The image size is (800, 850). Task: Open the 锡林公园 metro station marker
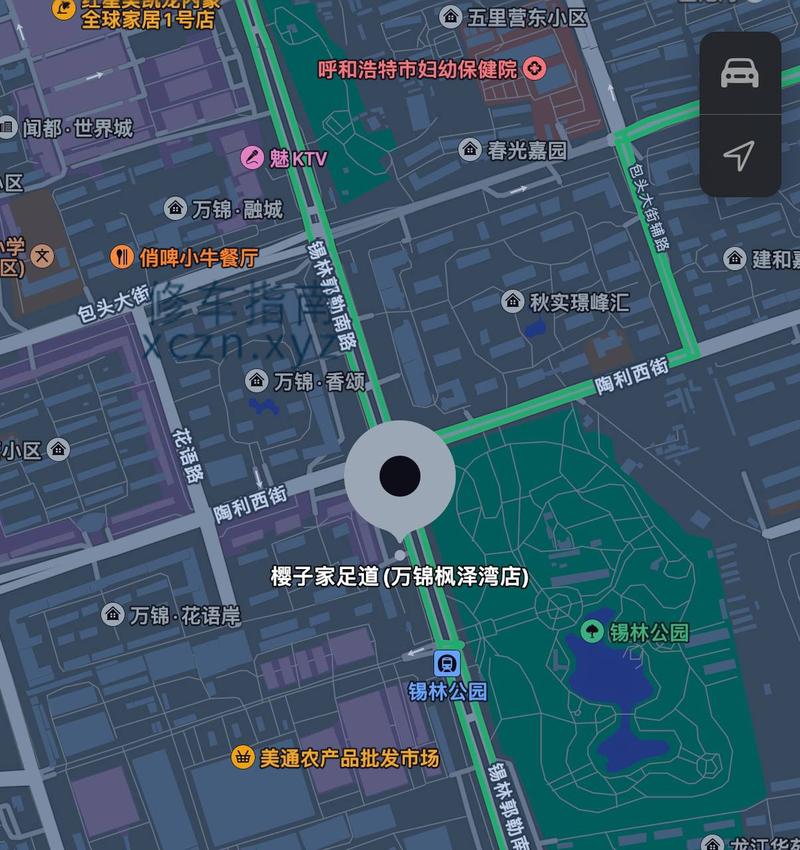pyautogui.click(x=447, y=662)
